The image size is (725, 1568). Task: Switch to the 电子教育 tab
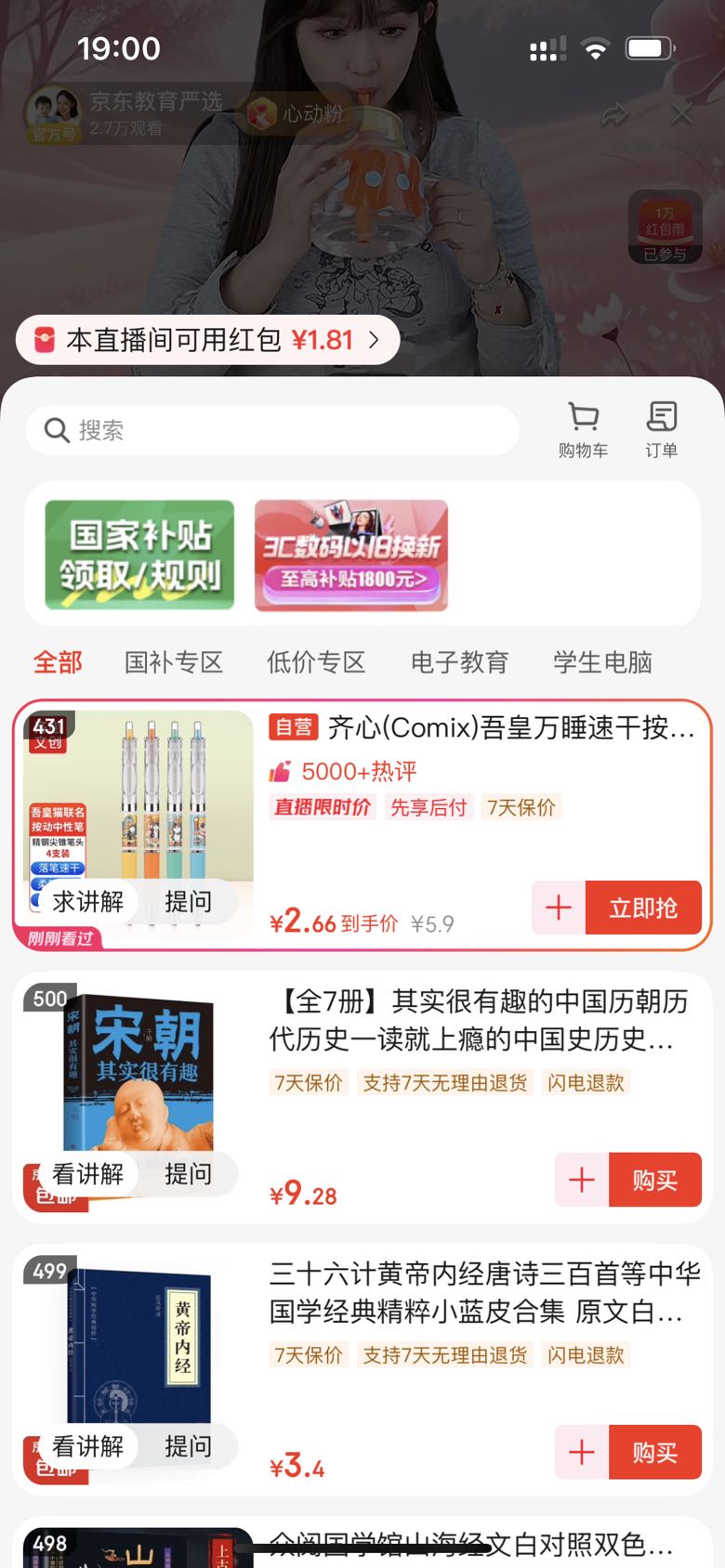(459, 662)
